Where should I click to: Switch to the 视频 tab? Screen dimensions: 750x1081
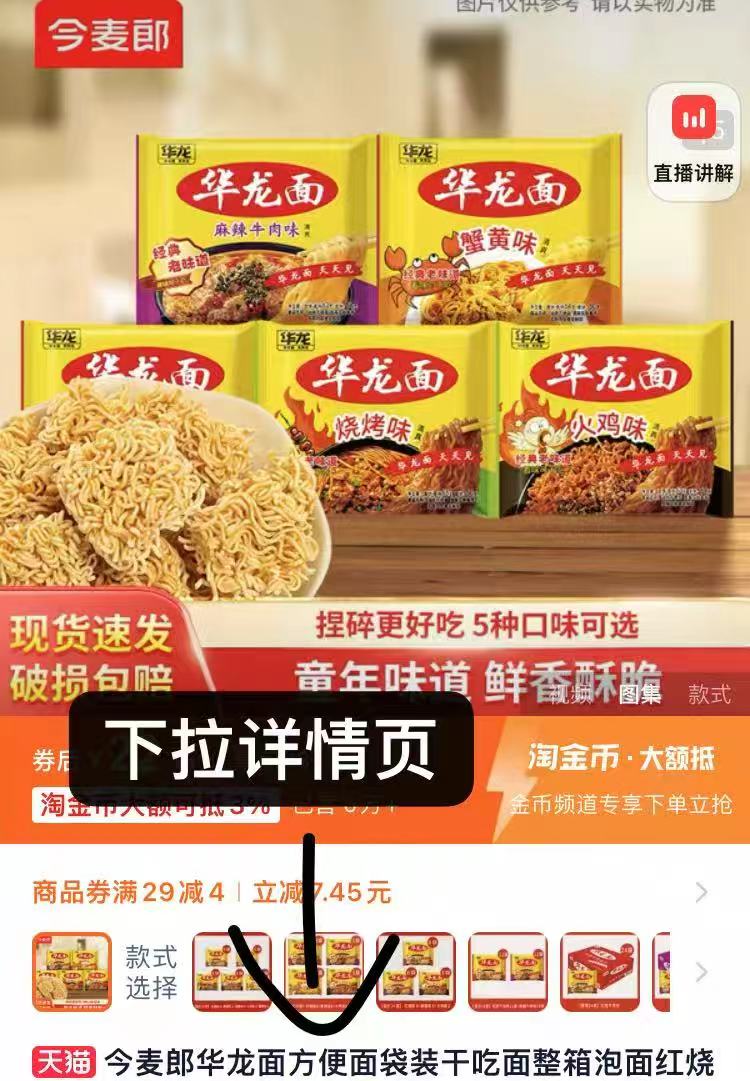[571, 693]
